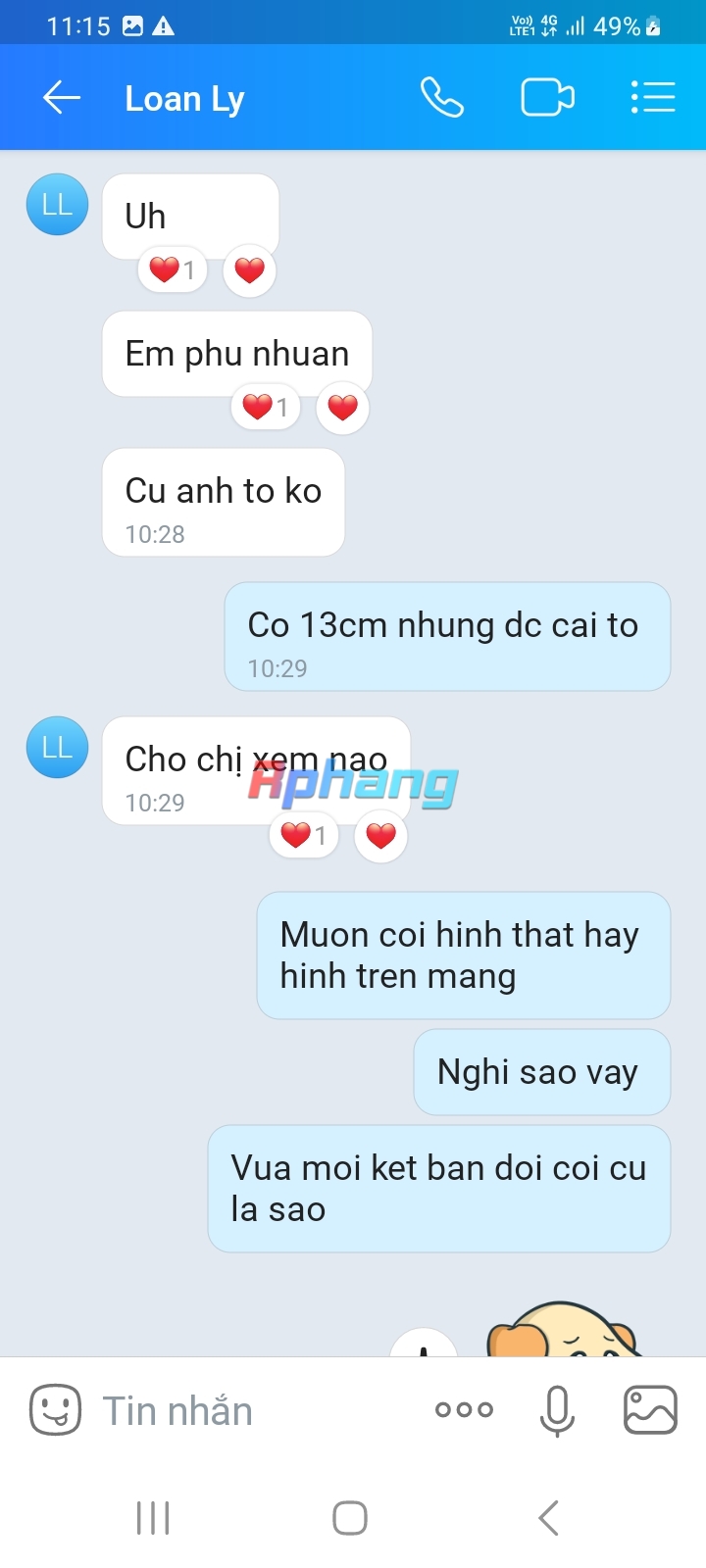Open the sticker and emoji picker

55,1410
